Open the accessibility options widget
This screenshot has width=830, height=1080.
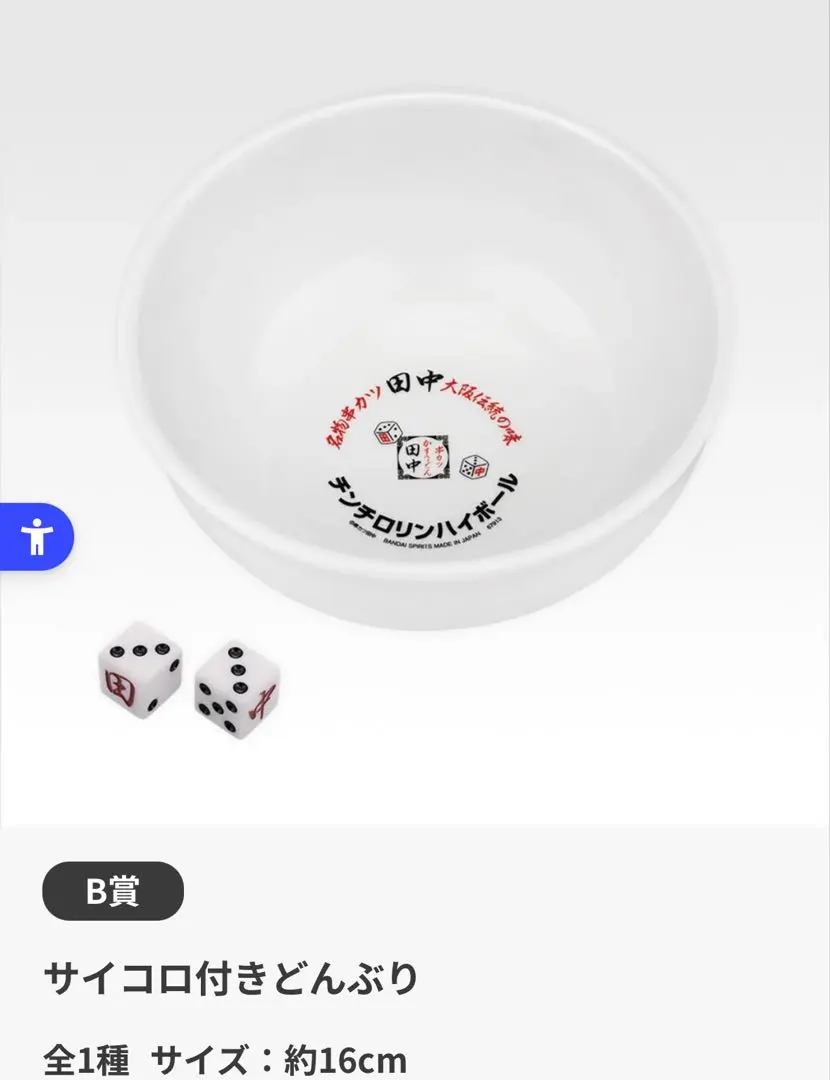[36, 537]
